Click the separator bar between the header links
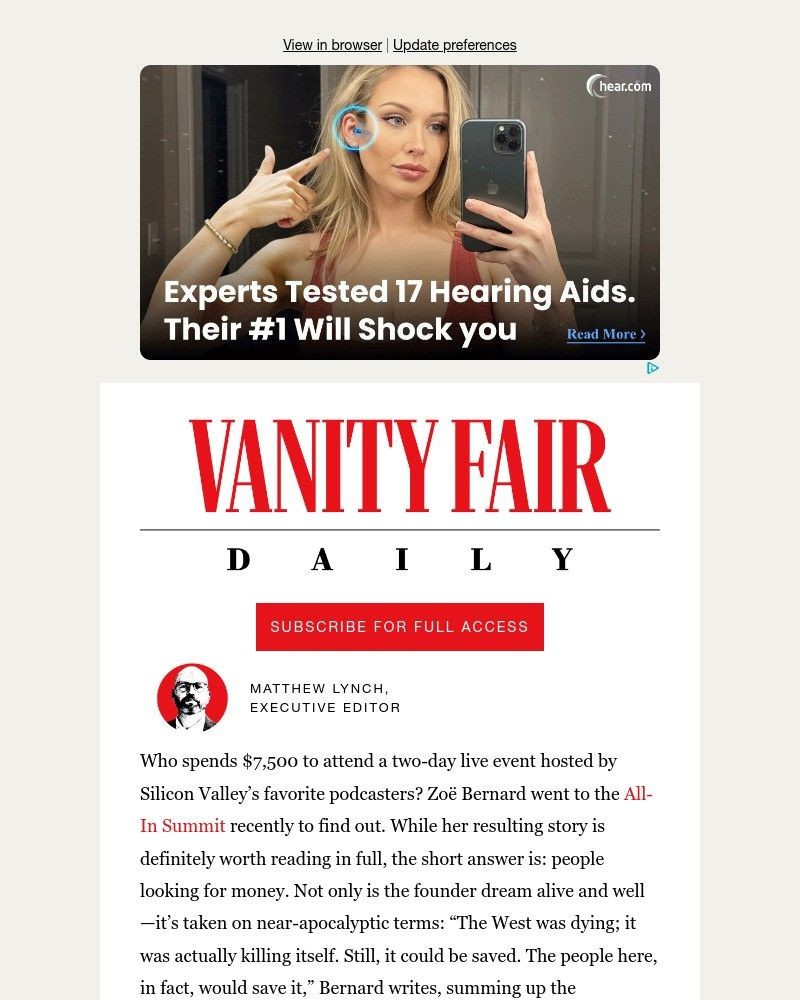Image resolution: width=800 pixels, height=1000 pixels. point(386,45)
